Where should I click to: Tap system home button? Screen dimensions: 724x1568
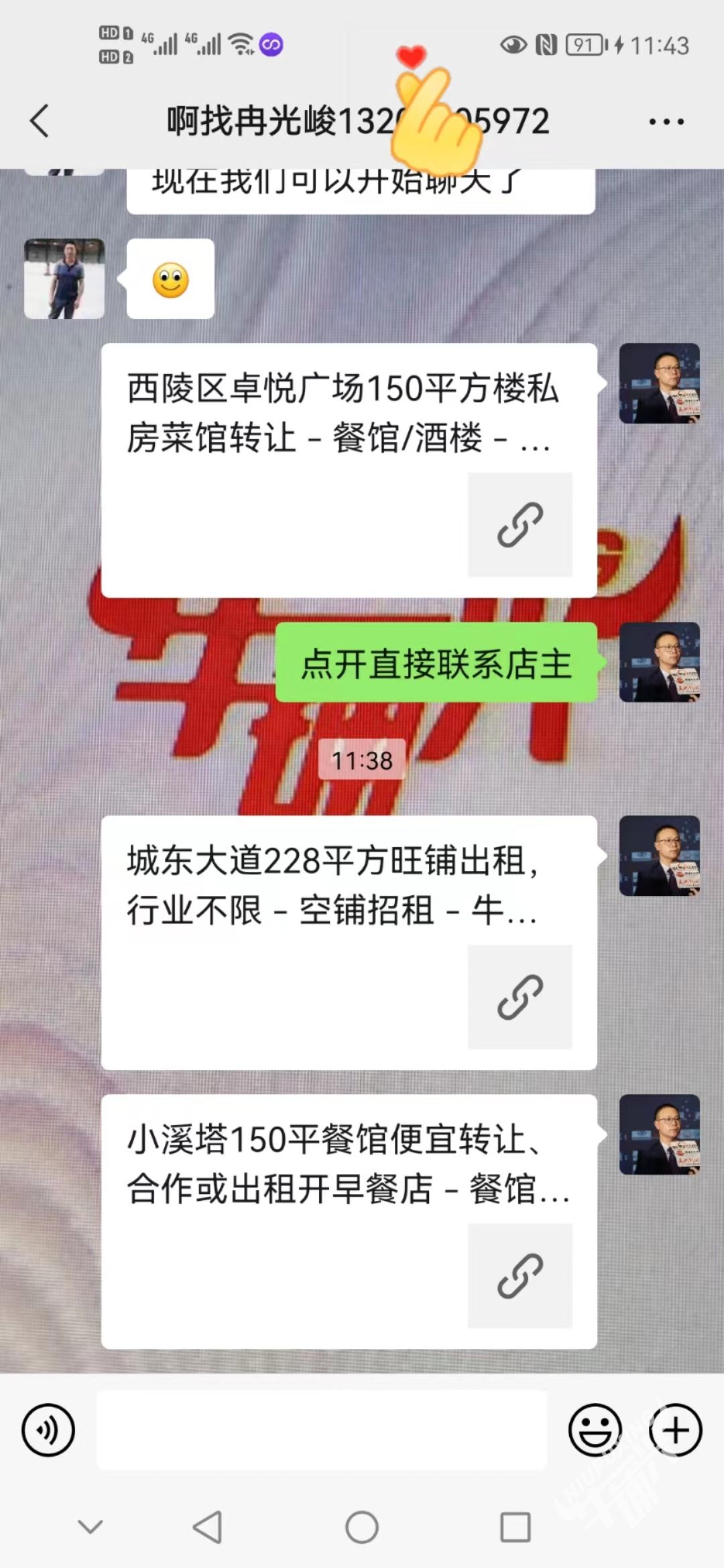(362, 1528)
